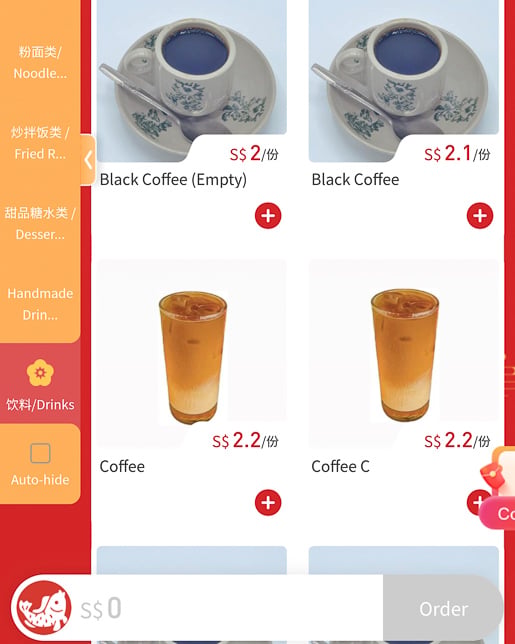
Task: Open the Noodle category
Action: [x=40, y=62]
